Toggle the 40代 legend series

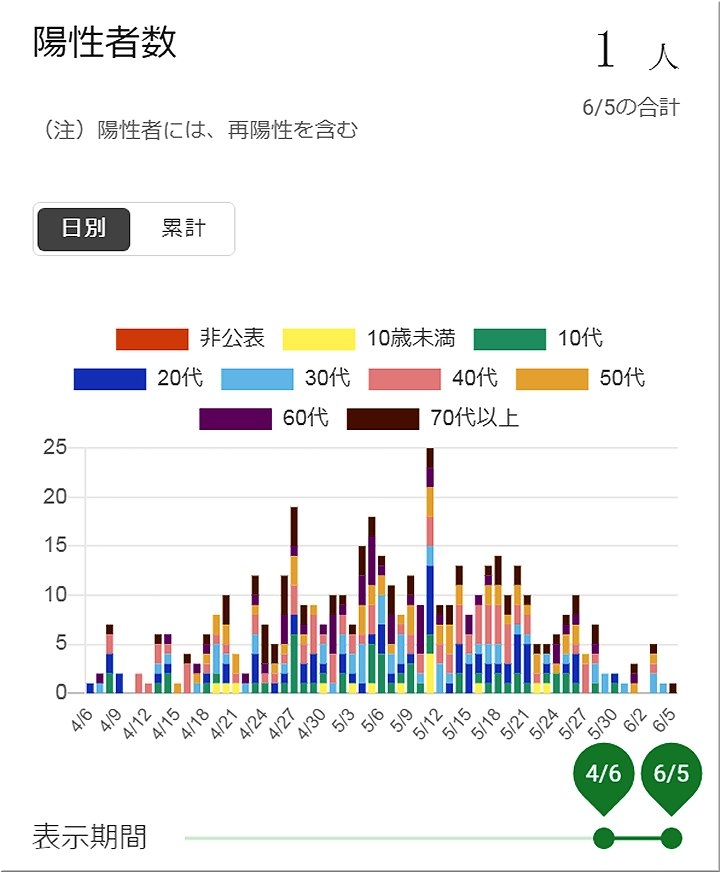tap(432, 379)
